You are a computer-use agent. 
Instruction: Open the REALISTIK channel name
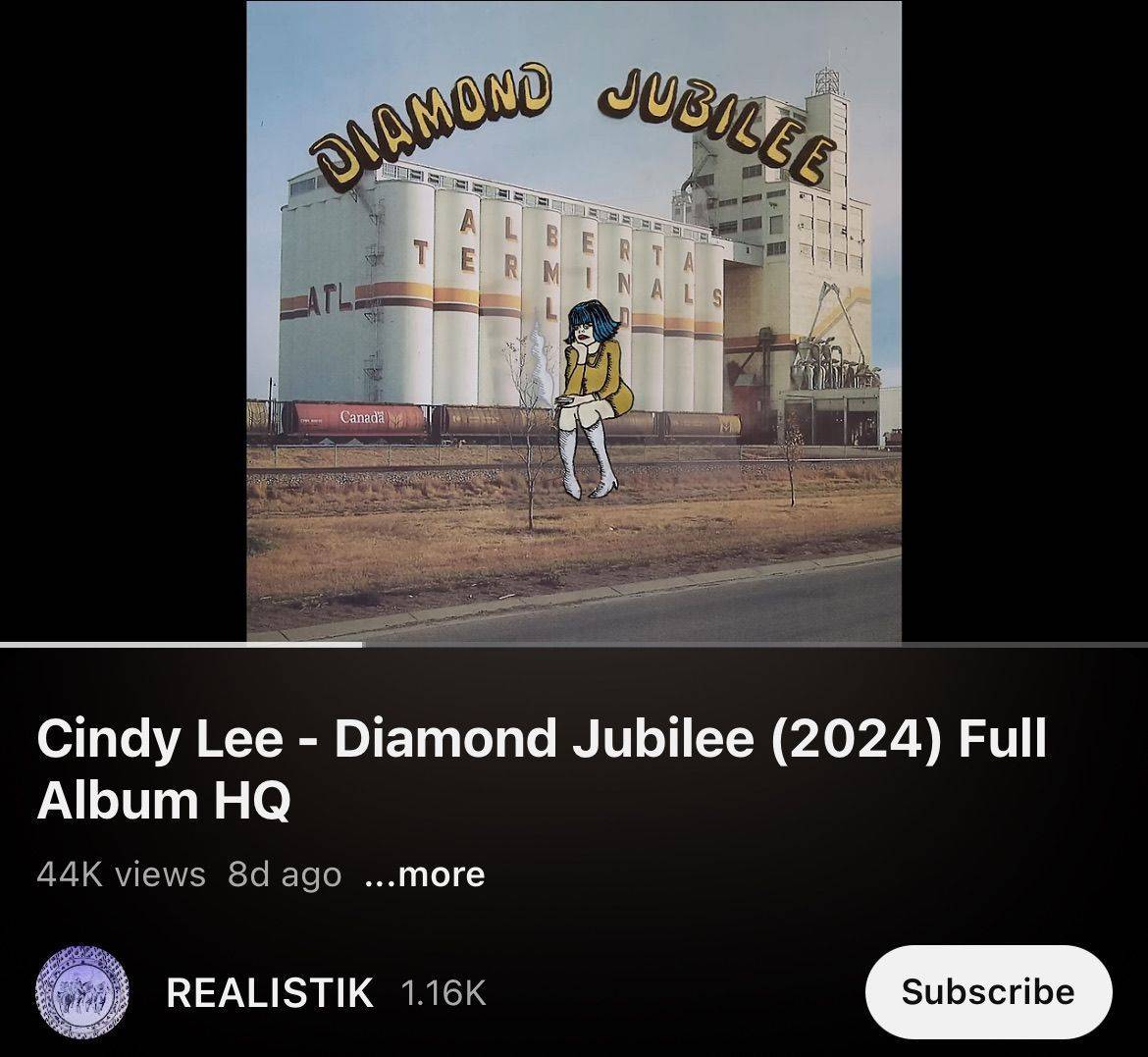270,992
